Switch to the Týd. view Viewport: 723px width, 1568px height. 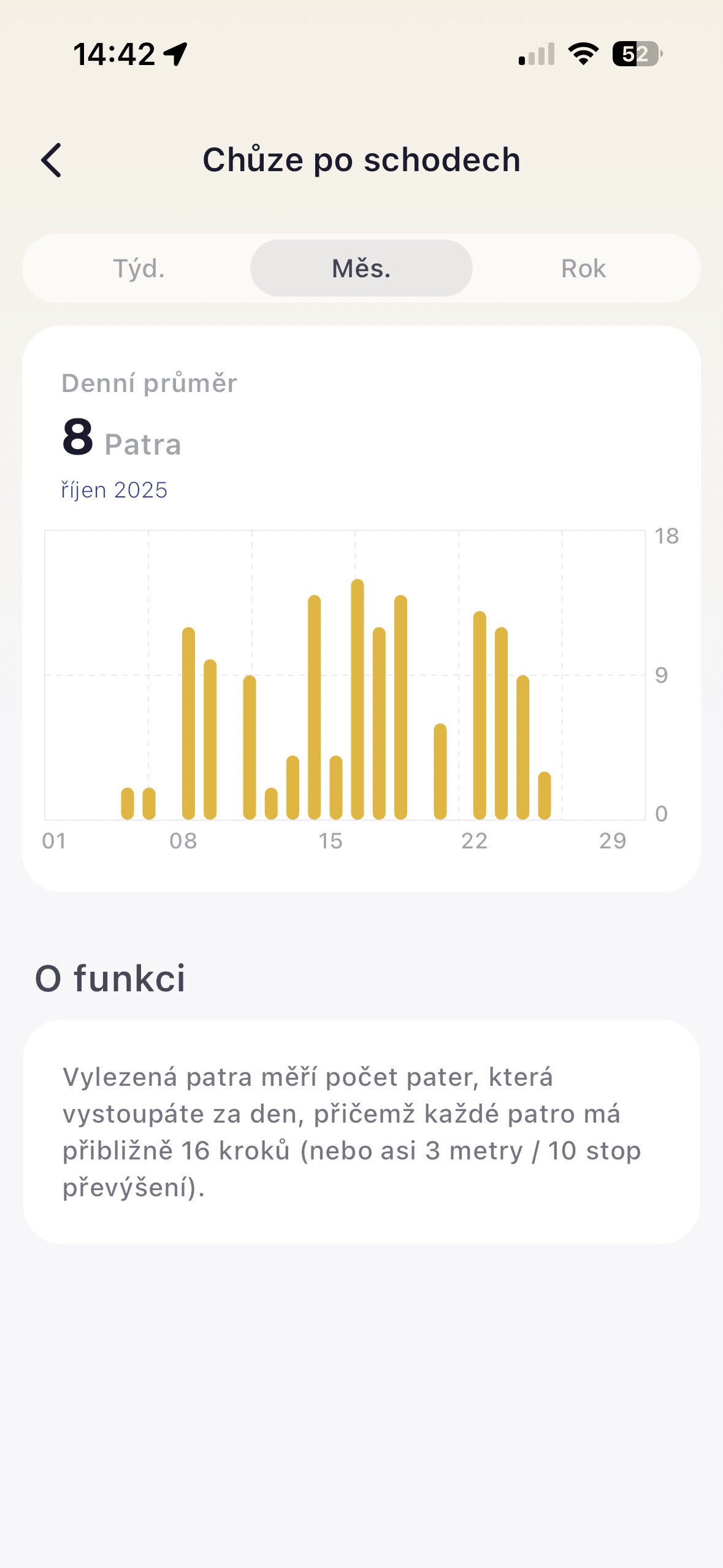(x=139, y=269)
